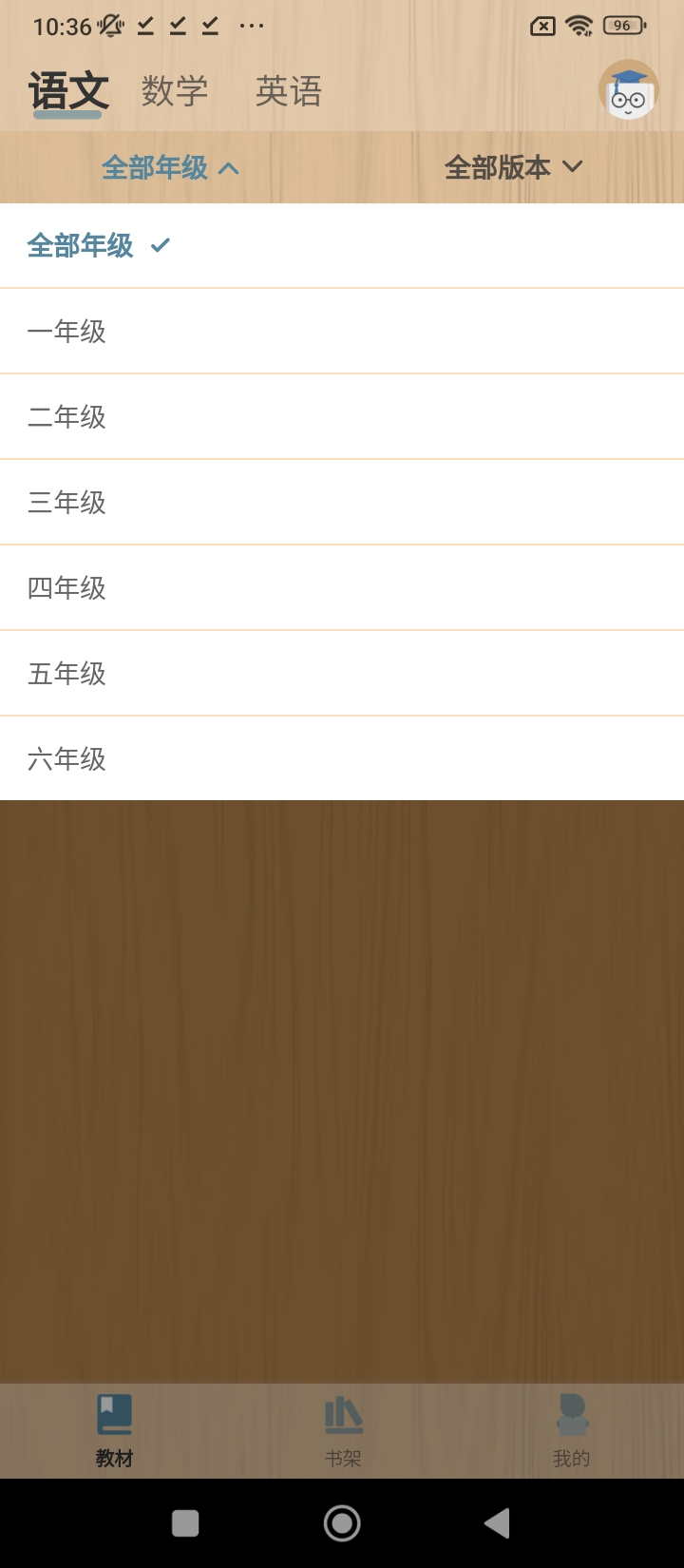Image resolution: width=684 pixels, height=1568 pixels.
Task: Tap the system back button
Action: pos(497,1523)
